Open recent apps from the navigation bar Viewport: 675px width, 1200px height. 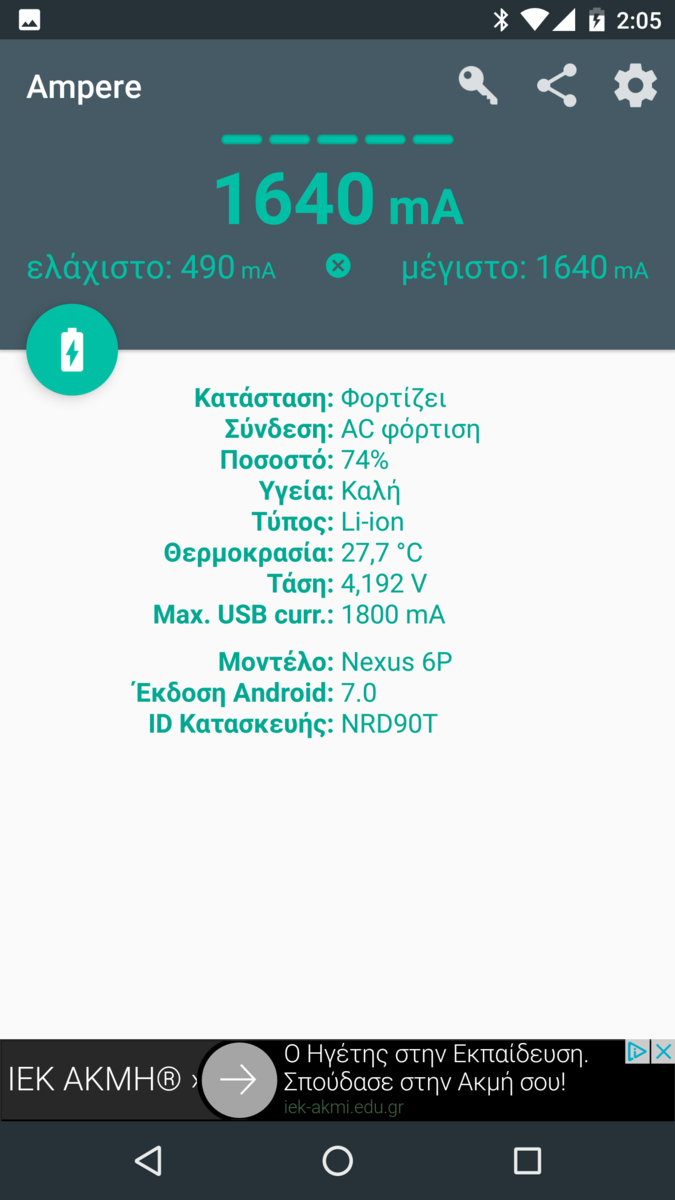tap(527, 1160)
